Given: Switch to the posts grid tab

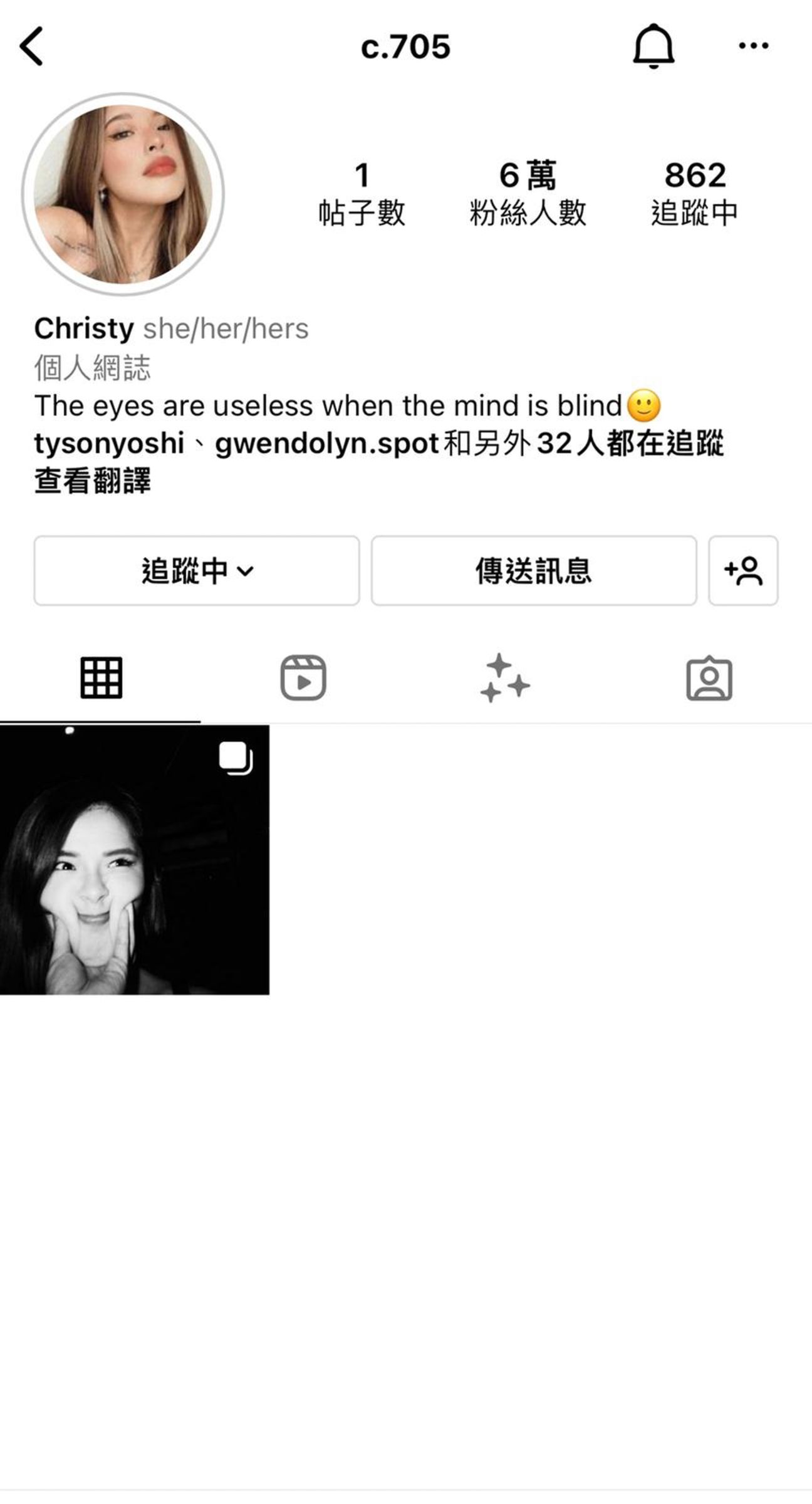Looking at the screenshot, I should (x=101, y=678).
